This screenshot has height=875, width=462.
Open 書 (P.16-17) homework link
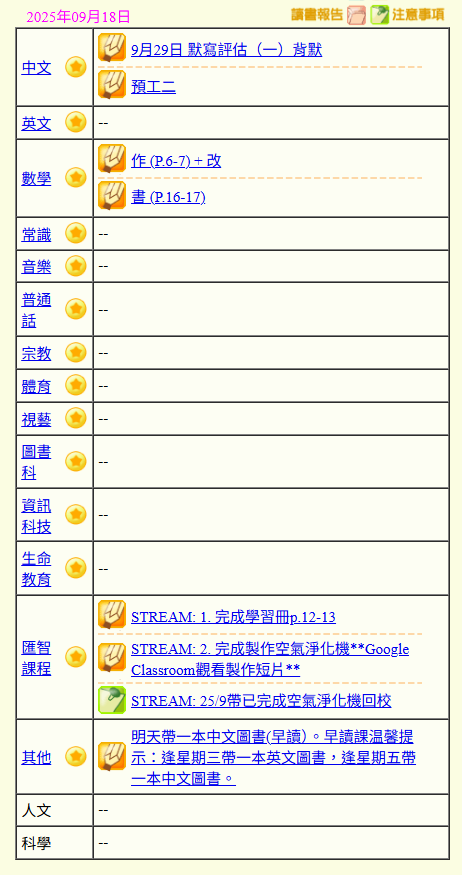tap(168, 198)
